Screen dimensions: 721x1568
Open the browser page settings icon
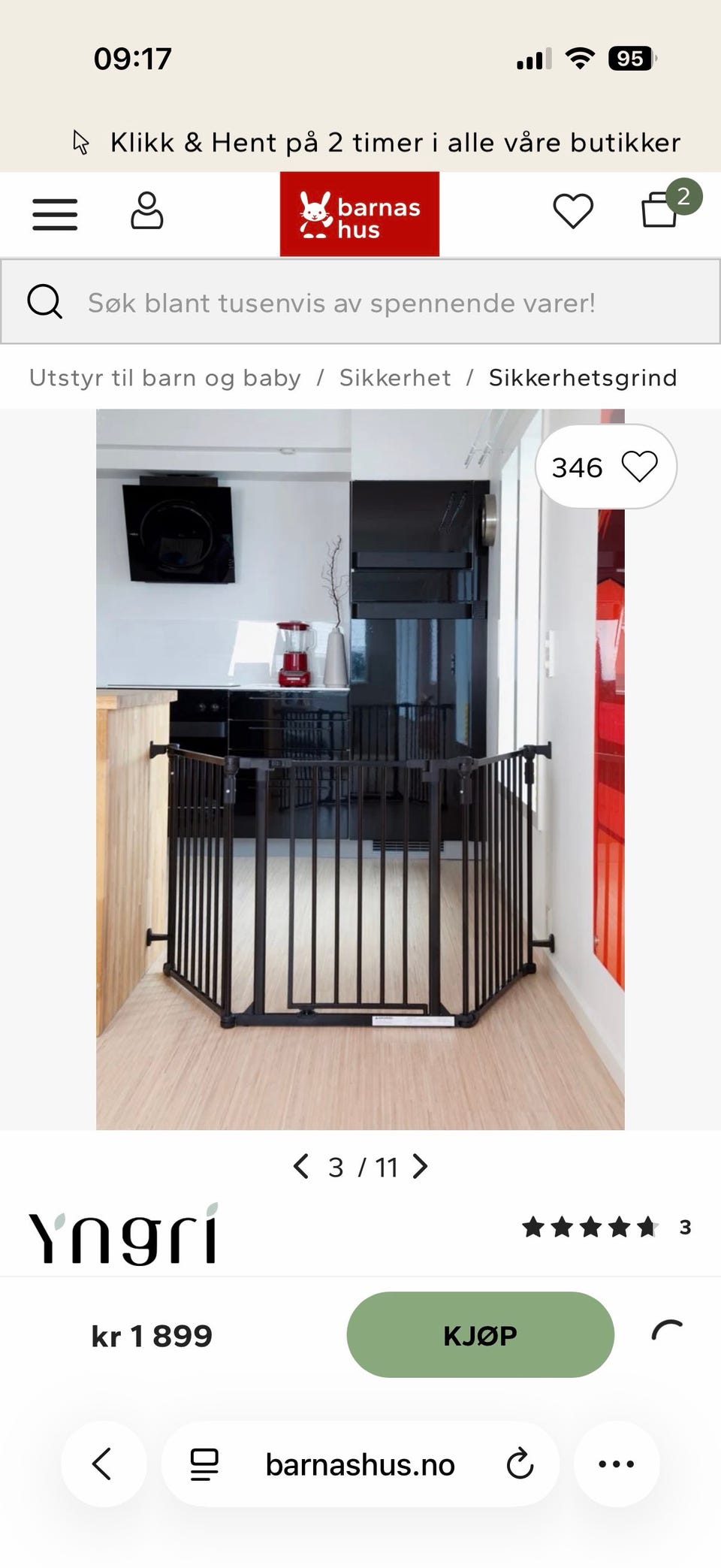[204, 1464]
